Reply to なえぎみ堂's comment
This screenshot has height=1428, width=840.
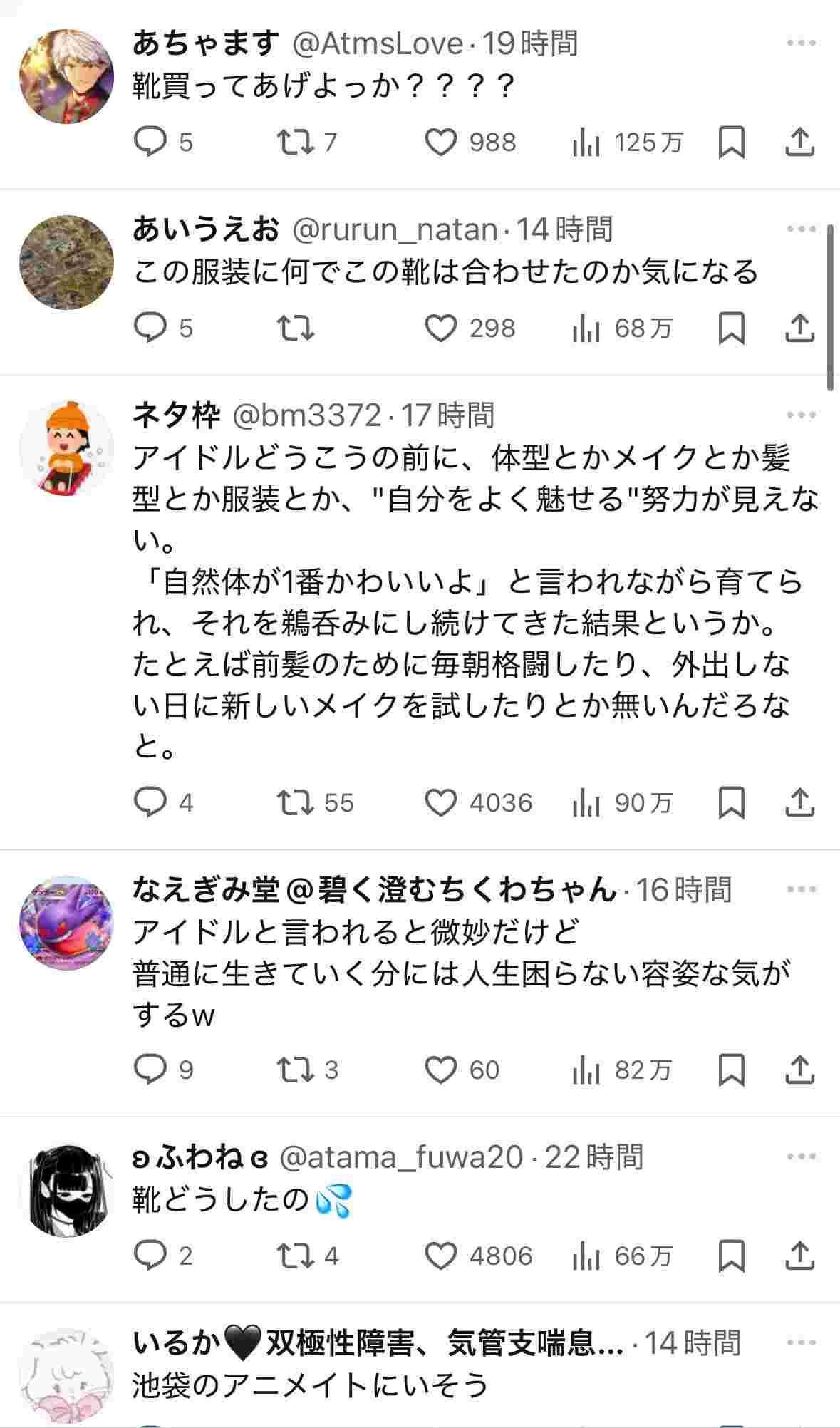[x=150, y=1069]
